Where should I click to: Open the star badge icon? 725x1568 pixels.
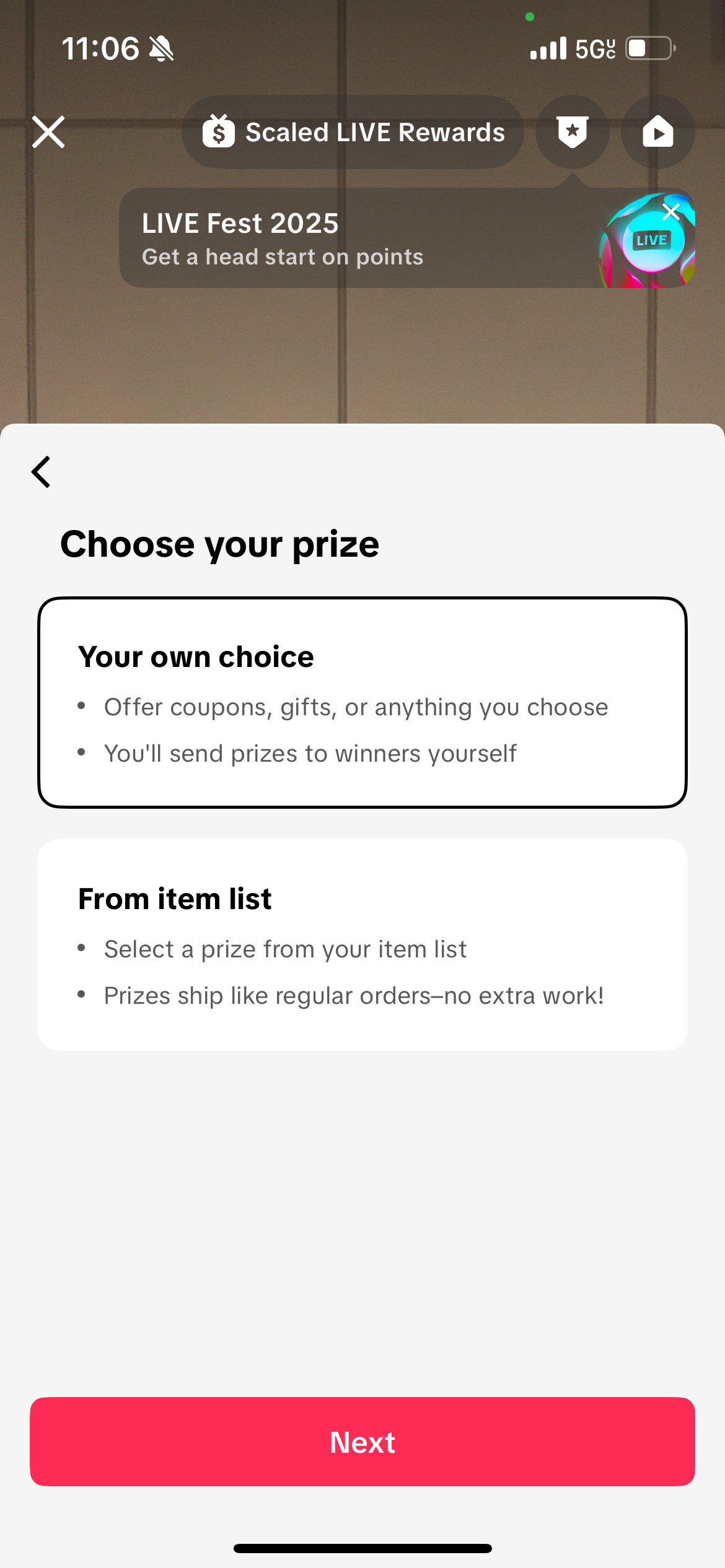click(572, 132)
